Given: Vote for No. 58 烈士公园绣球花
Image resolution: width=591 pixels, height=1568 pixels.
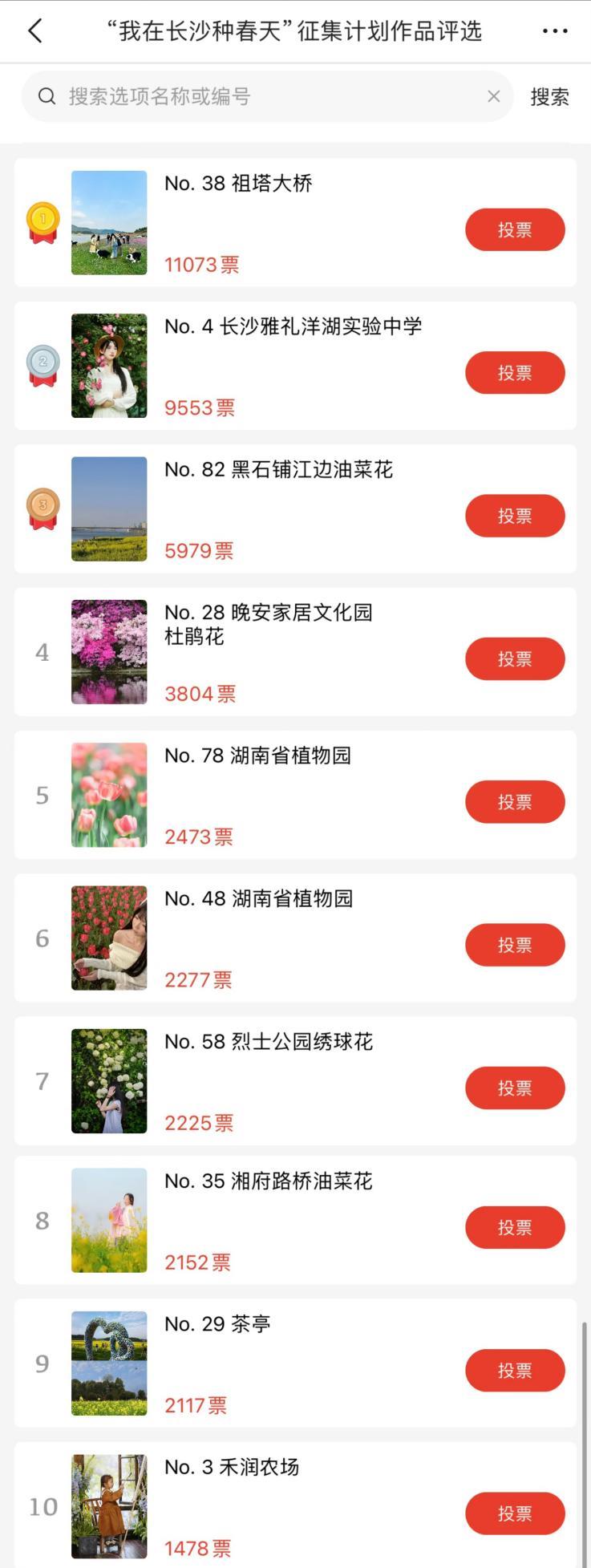Looking at the screenshot, I should (x=515, y=1088).
